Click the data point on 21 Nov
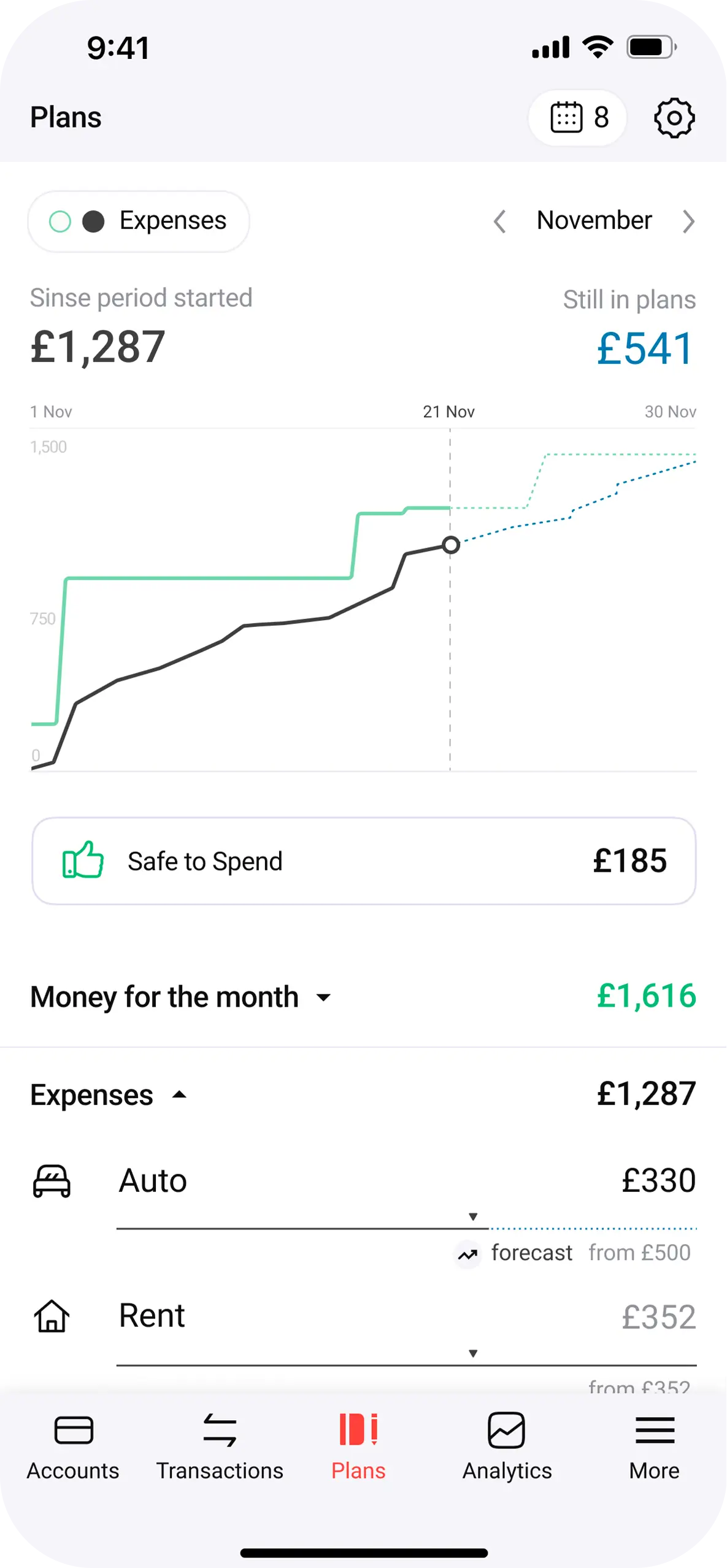727x1568 pixels. click(x=451, y=545)
